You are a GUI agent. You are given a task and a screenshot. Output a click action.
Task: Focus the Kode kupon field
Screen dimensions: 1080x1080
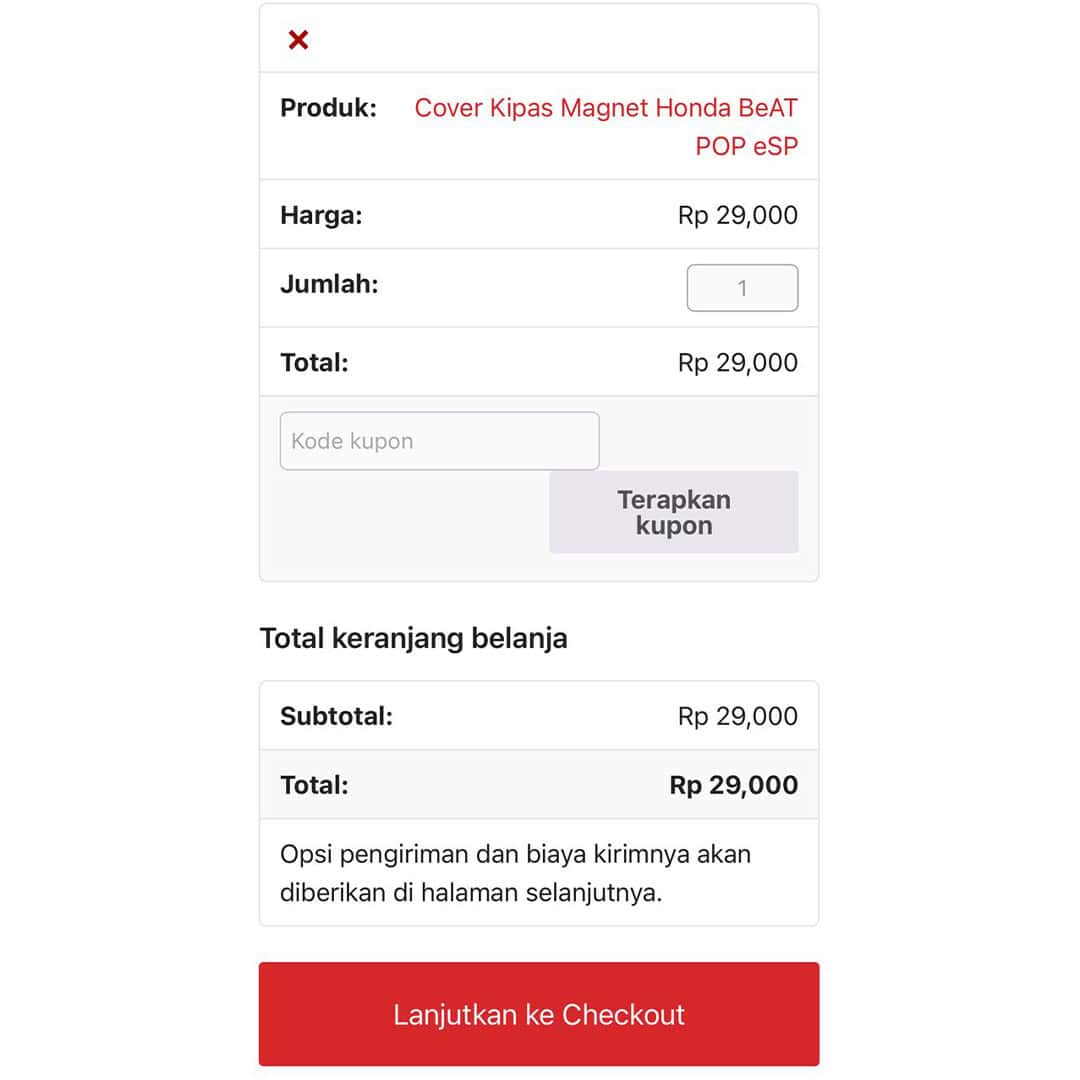(x=439, y=441)
